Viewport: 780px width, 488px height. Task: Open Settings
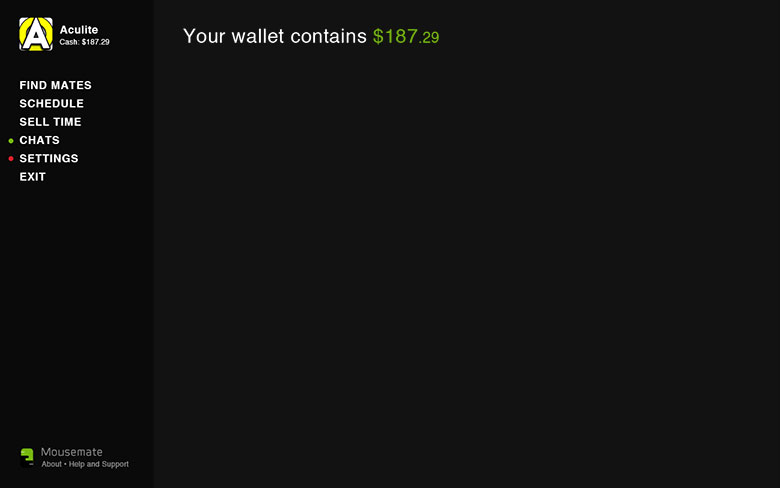click(48, 159)
